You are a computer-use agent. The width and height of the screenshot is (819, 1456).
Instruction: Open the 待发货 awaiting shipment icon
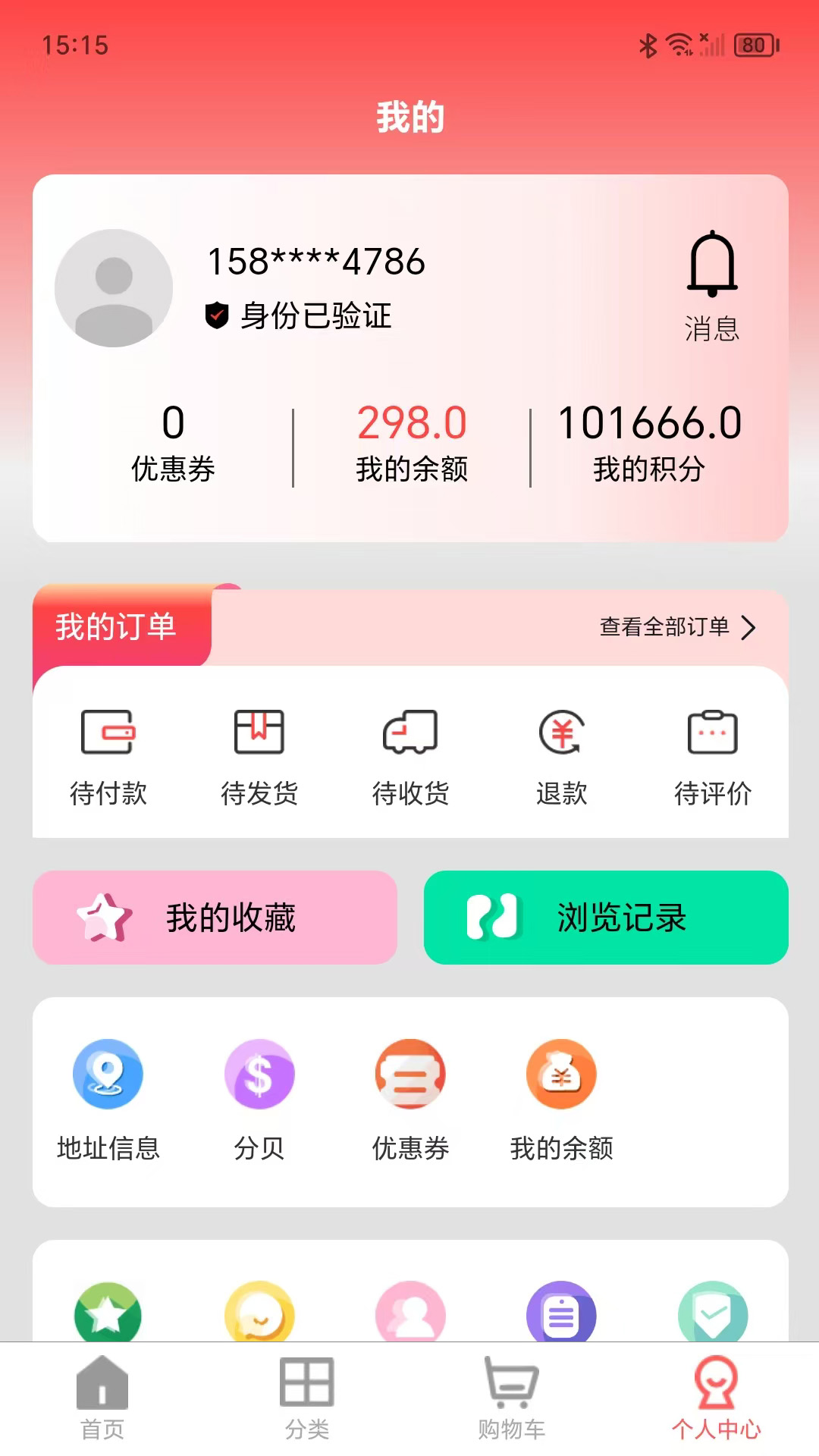coord(259,733)
